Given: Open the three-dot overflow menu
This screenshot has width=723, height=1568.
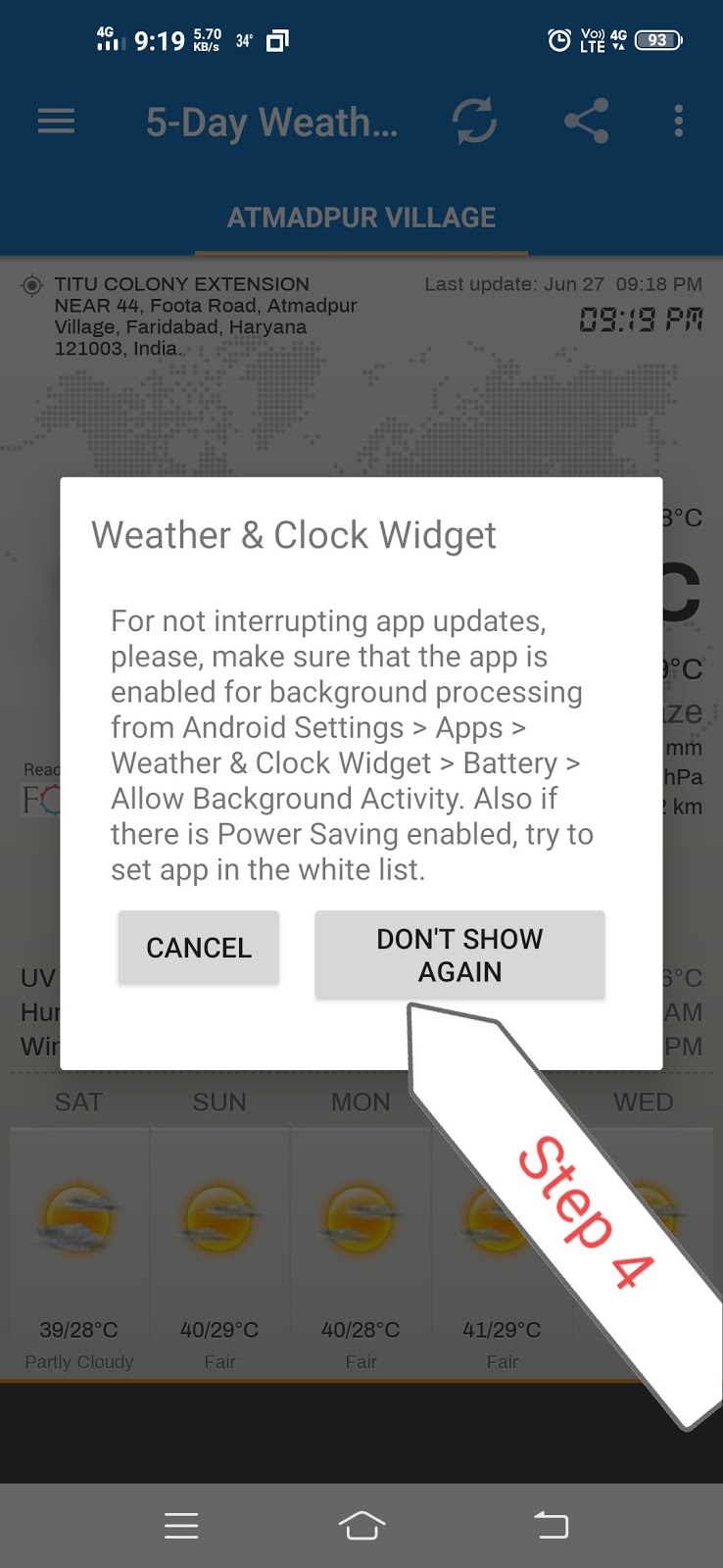Looking at the screenshot, I should click(678, 122).
